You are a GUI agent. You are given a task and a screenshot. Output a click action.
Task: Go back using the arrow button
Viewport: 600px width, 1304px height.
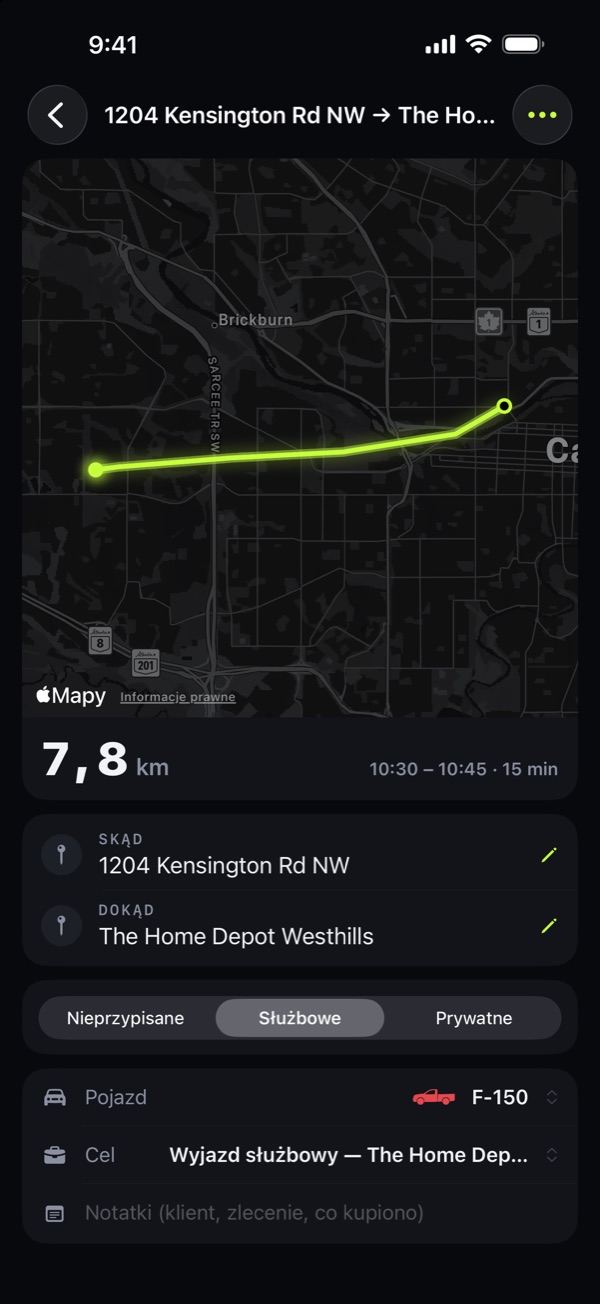[x=57, y=115]
